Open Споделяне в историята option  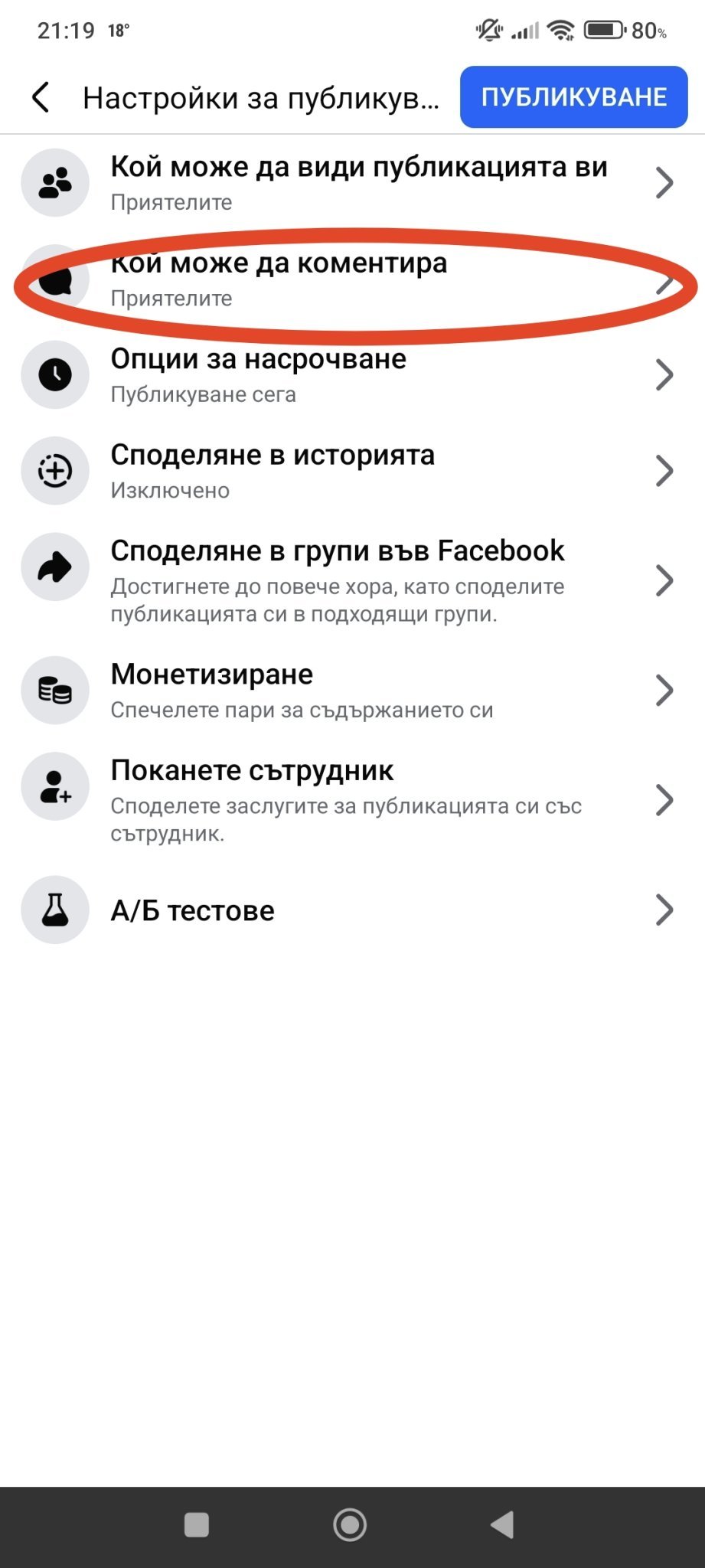pos(352,471)
